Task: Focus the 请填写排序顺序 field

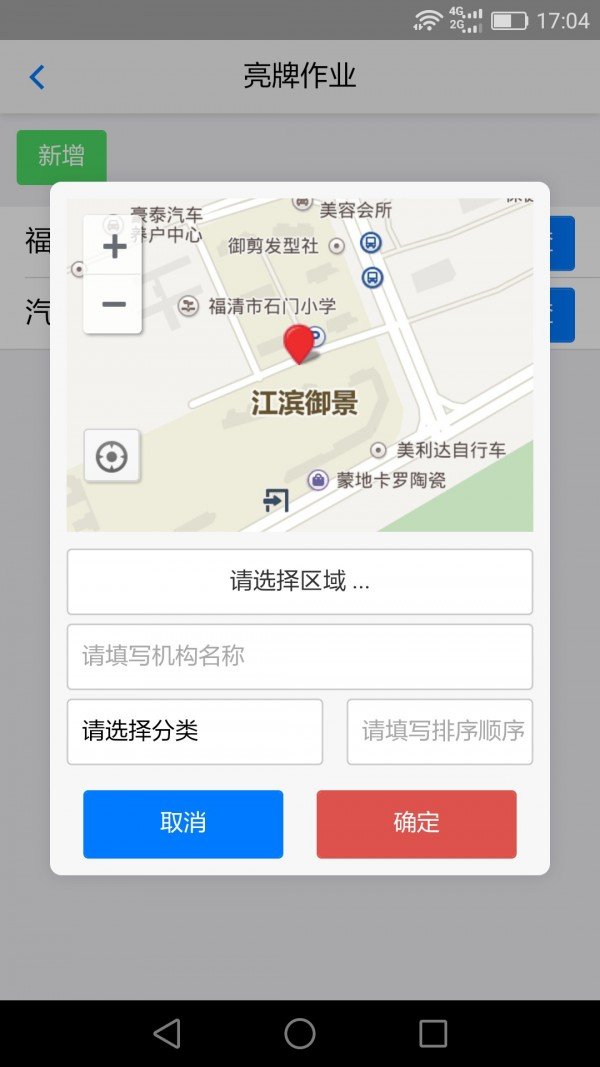Action: pyautogui.click(x=439, y=732)
